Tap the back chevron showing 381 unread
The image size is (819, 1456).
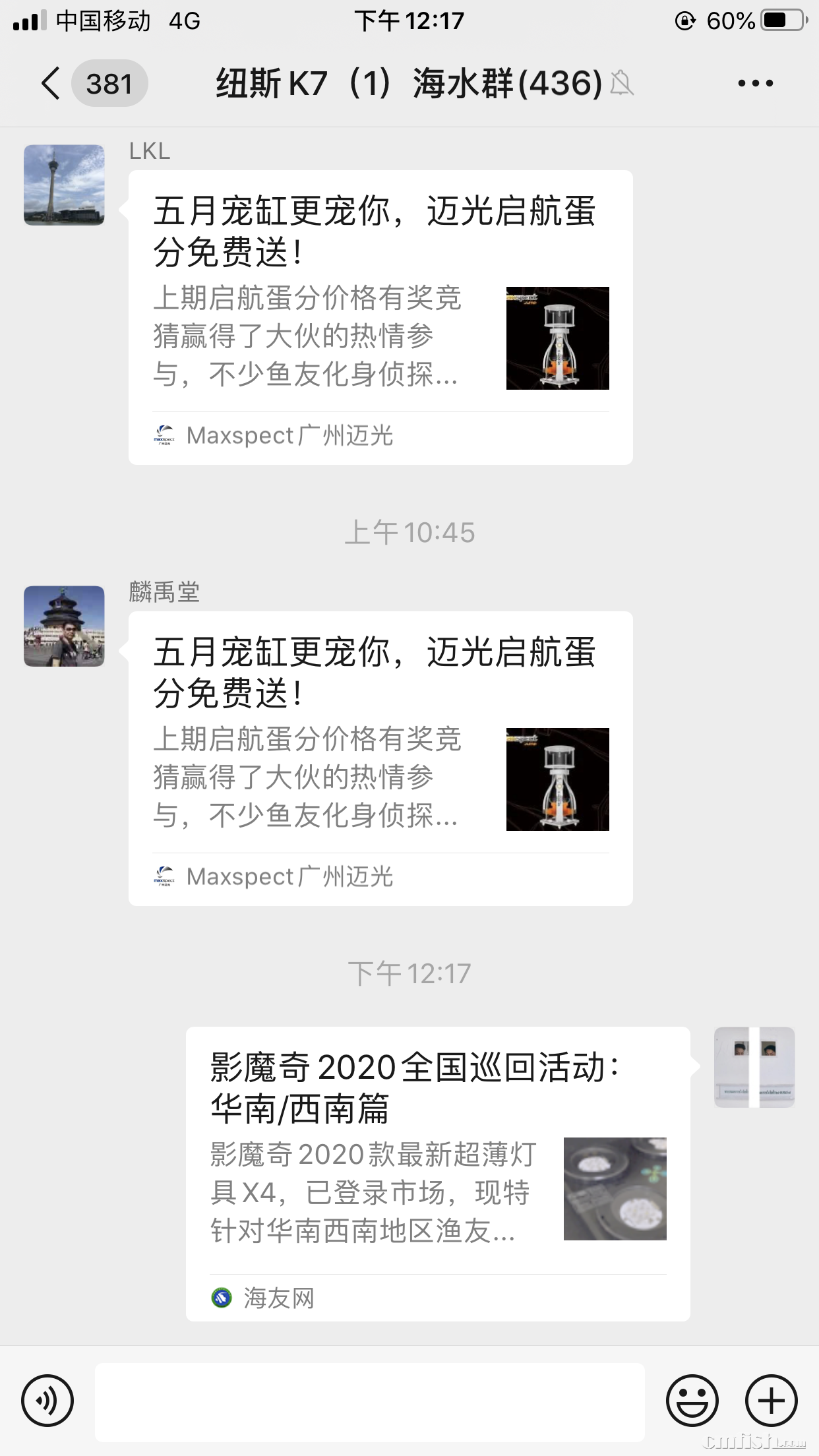pos(86,84)
